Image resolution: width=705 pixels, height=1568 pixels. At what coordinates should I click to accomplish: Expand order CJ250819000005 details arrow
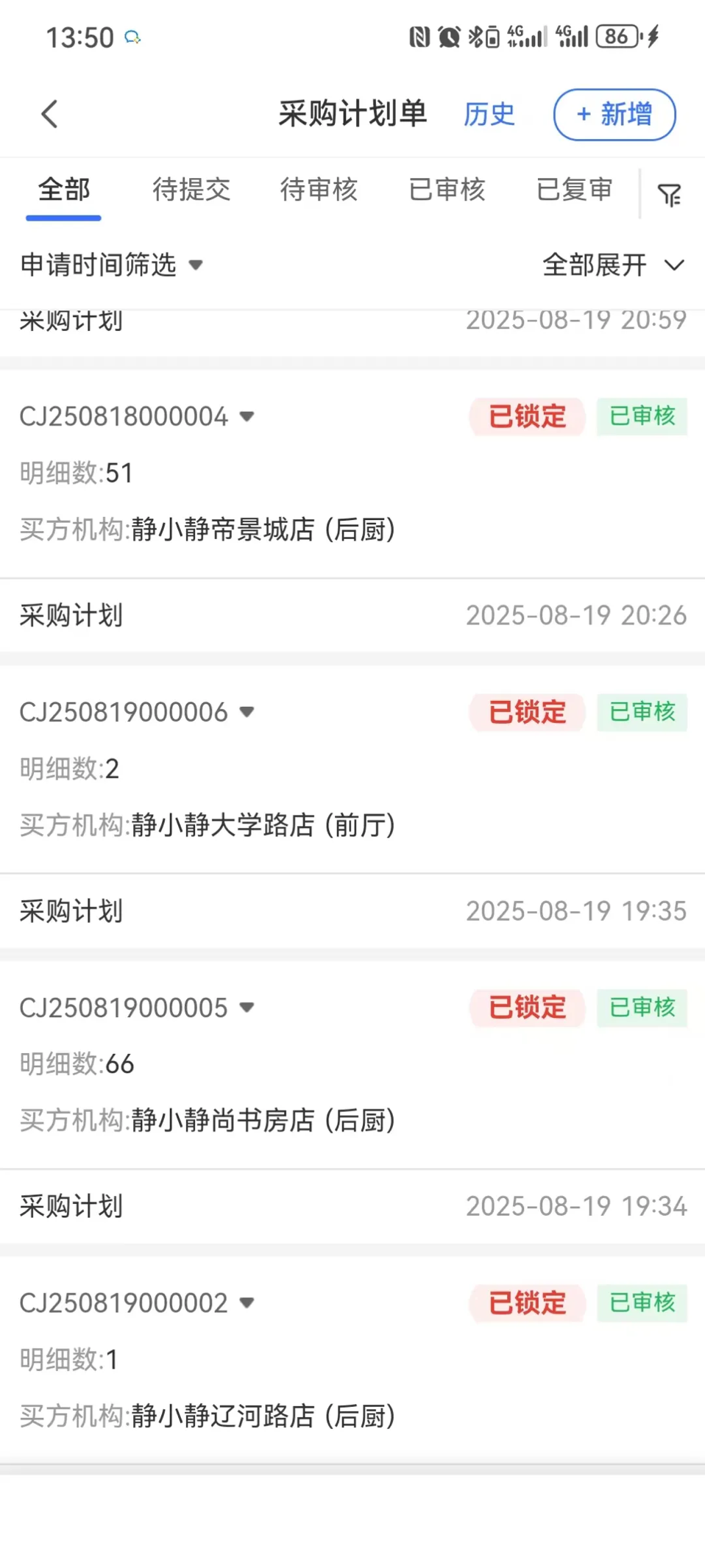[247, 1008]
